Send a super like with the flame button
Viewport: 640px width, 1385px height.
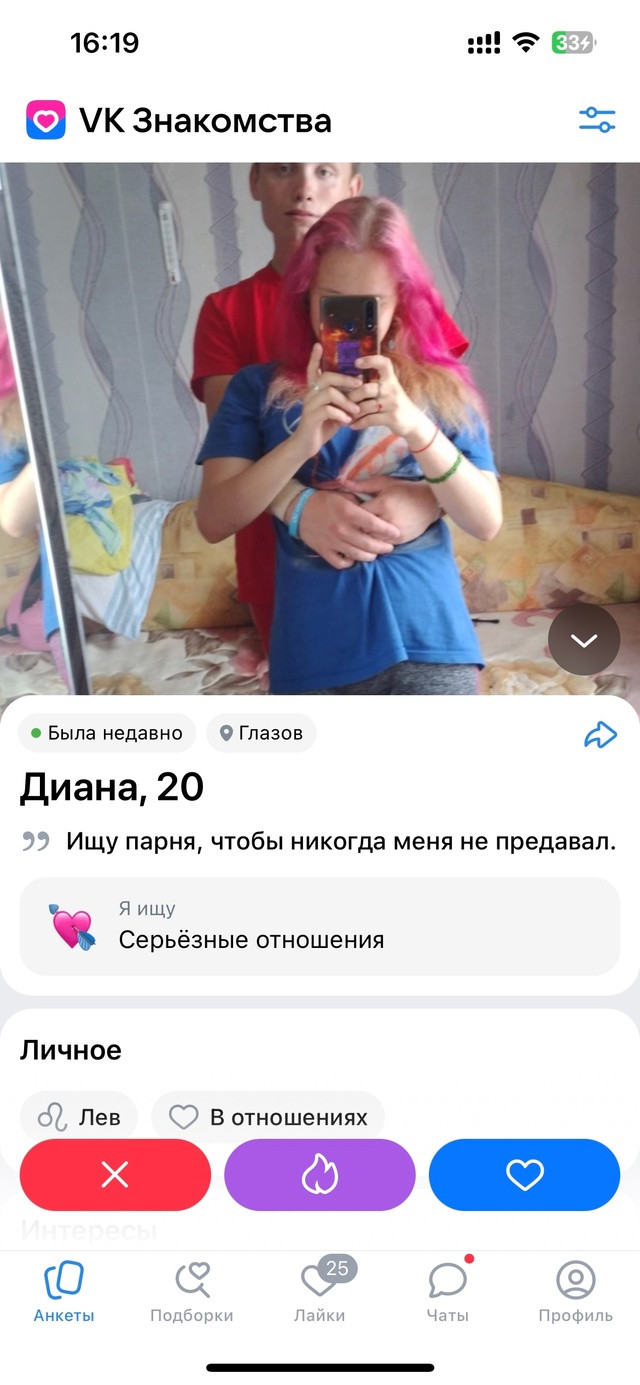320,1175
